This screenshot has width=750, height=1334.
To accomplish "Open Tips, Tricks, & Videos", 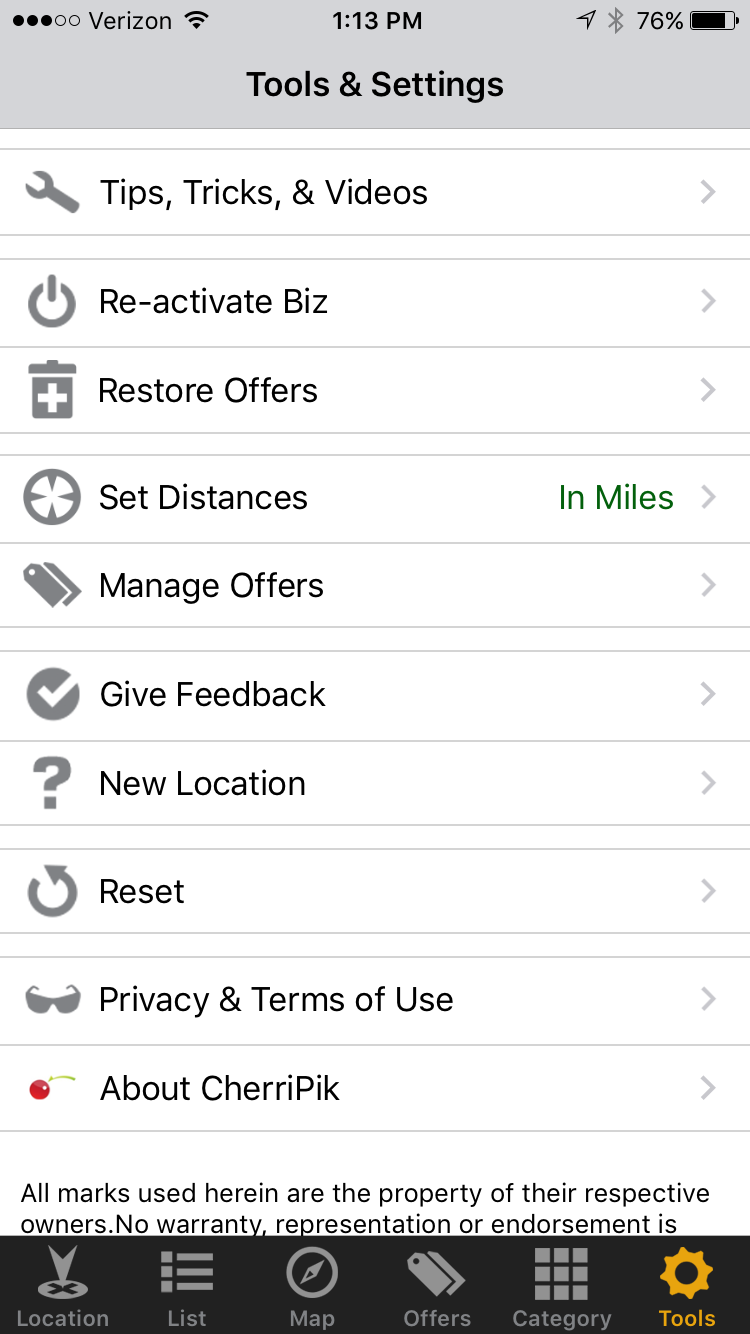I will click(375, 192).
